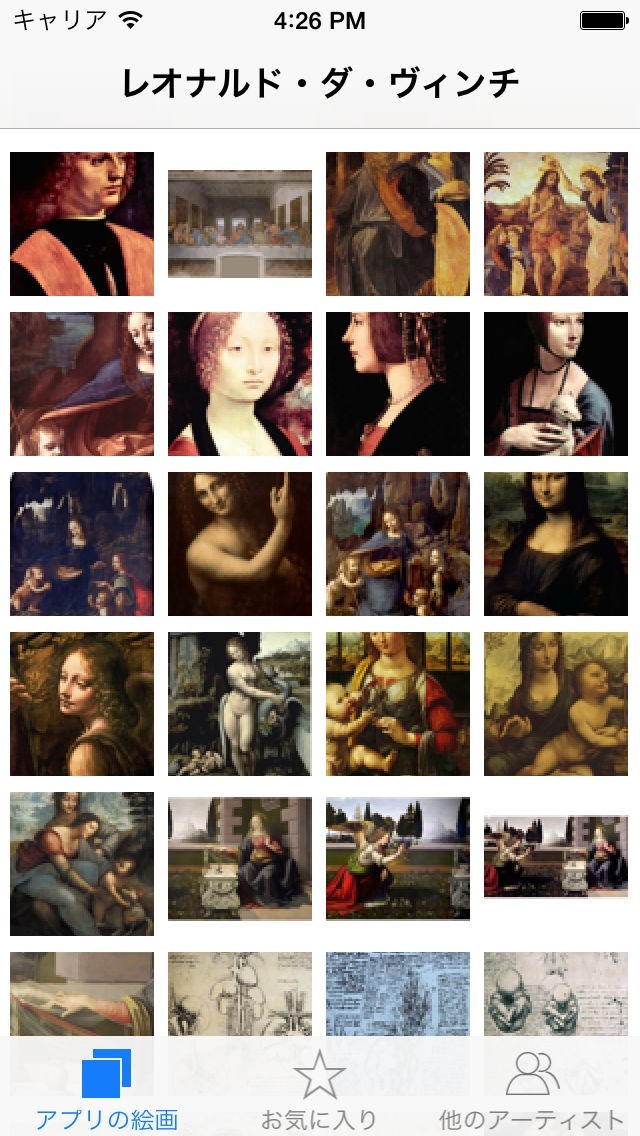Screen dimensions: 640x1136
Task: View the Madonna of the Carnation painting
Action: [x=398, y=704]
